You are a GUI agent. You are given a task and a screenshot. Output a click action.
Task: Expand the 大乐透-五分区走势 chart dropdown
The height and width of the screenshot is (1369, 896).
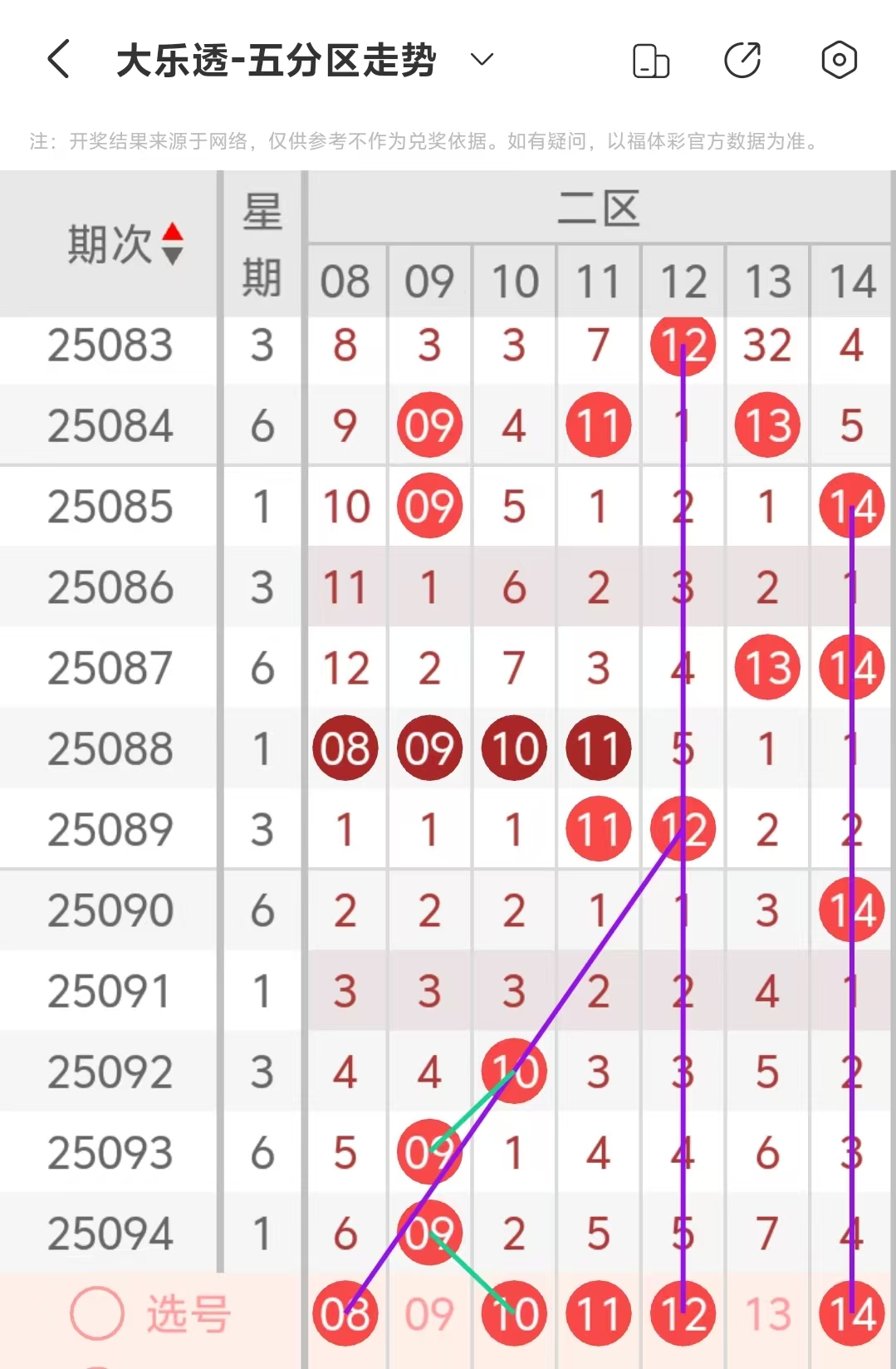(482, 60)
